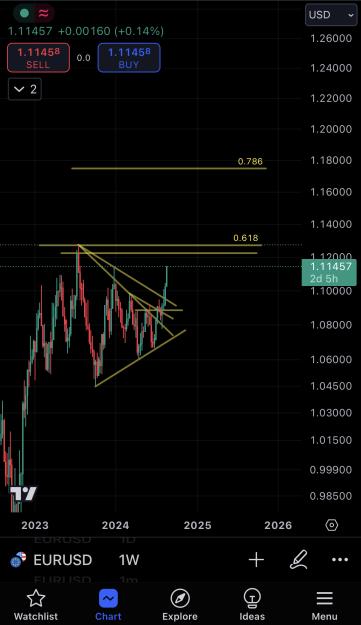The height and width of the screenshot is (625, 361).
Task: Open the drawing tools pencil
Action: [298, 559]
